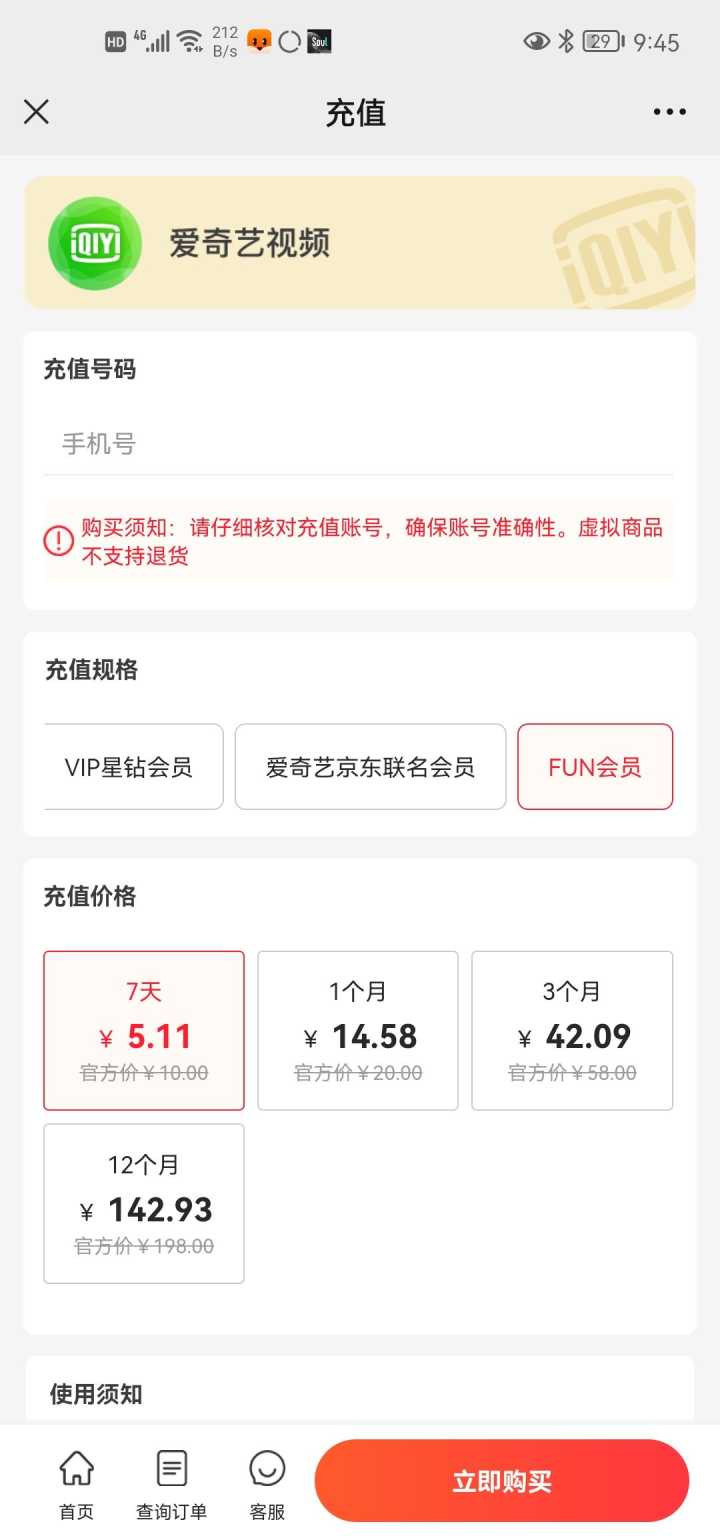
Task: Pick the 7天 price for ¥5.11
Action: (144, 1030)
